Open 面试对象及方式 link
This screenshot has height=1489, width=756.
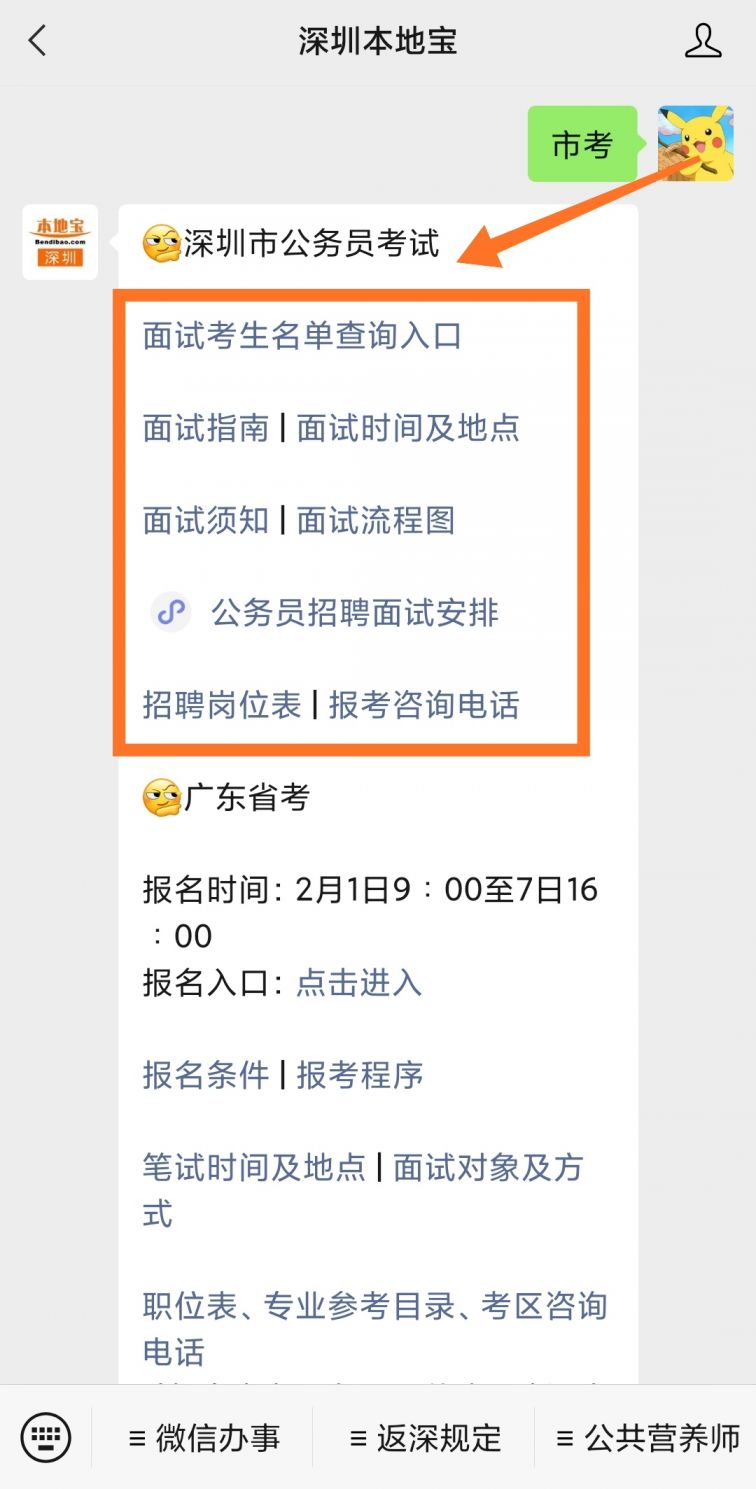click(487, 1167)
